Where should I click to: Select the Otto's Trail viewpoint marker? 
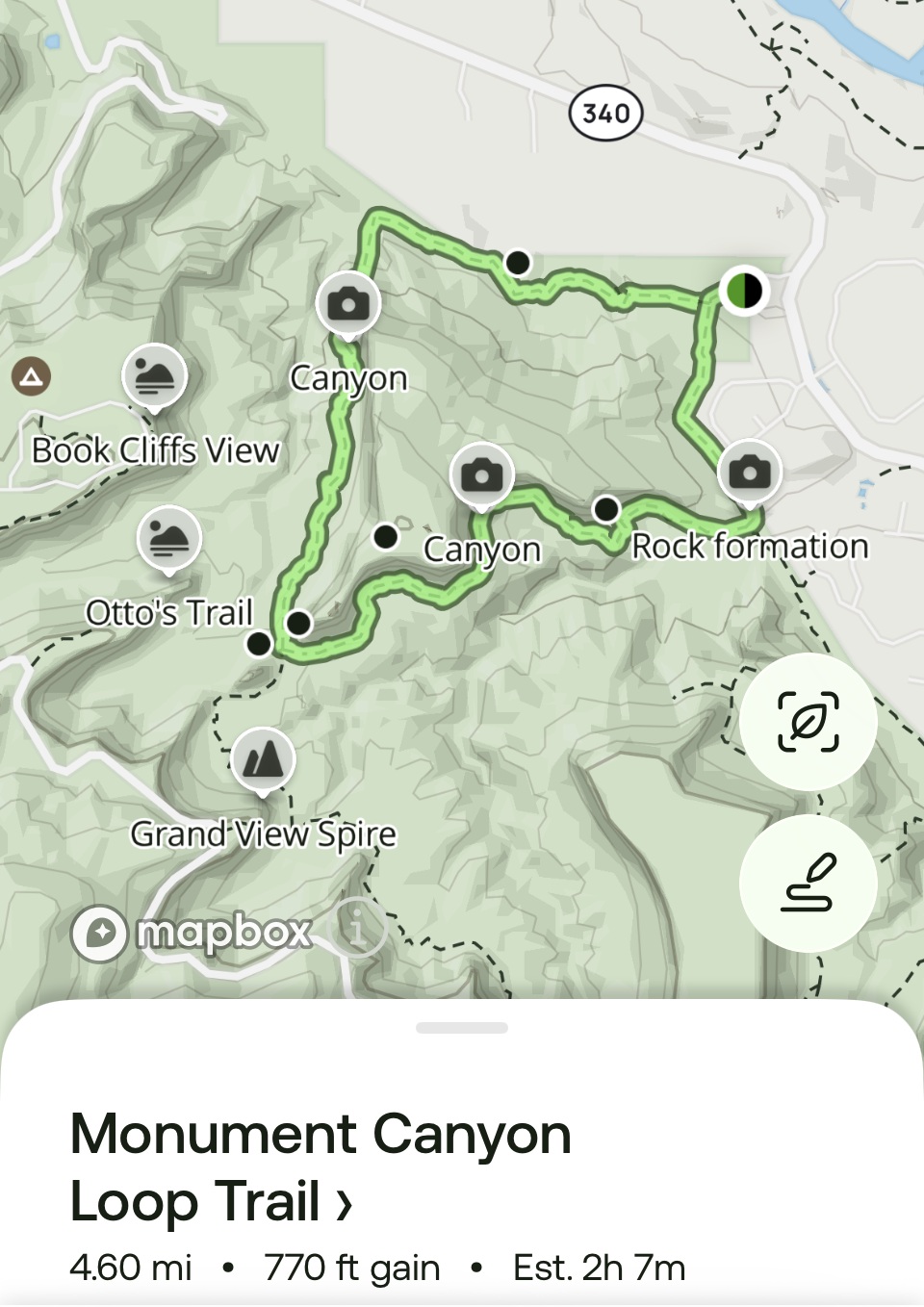169,538
